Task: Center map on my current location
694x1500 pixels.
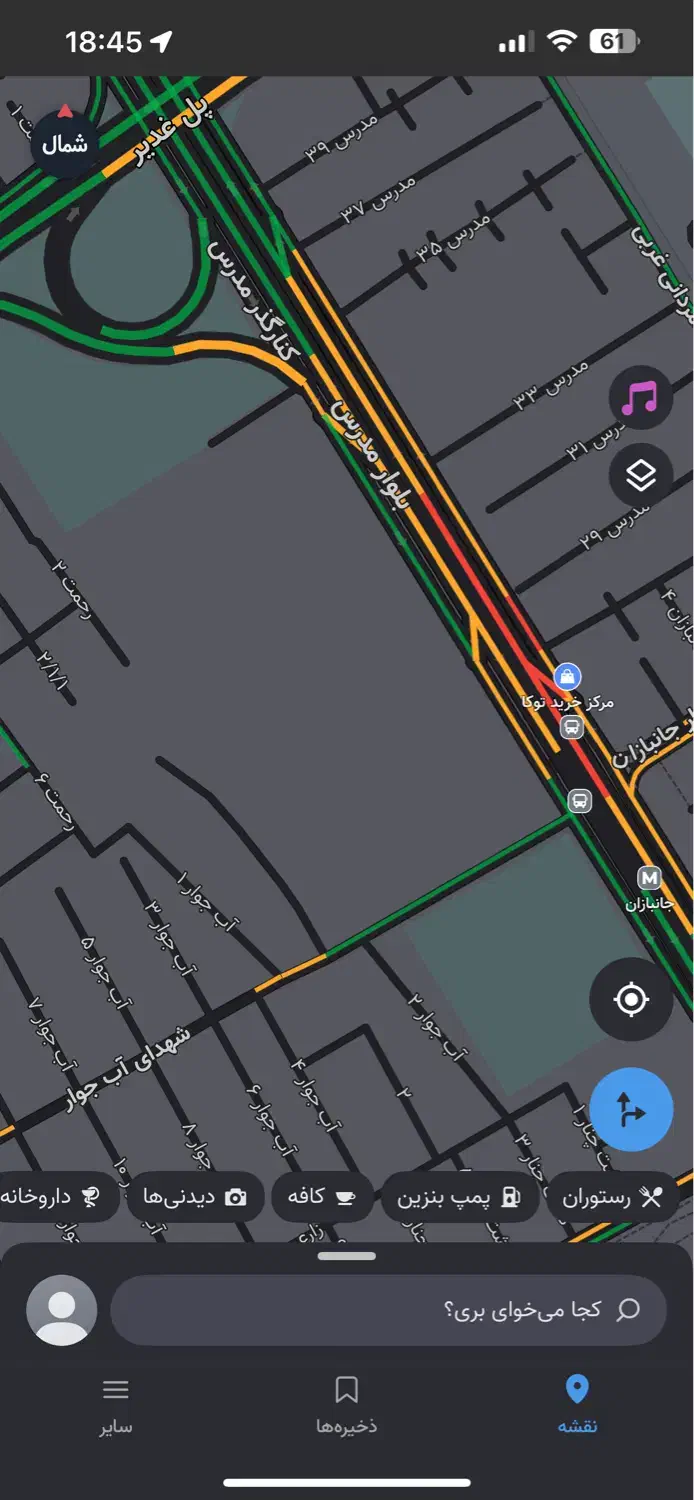Action: [x=631, y=999]
